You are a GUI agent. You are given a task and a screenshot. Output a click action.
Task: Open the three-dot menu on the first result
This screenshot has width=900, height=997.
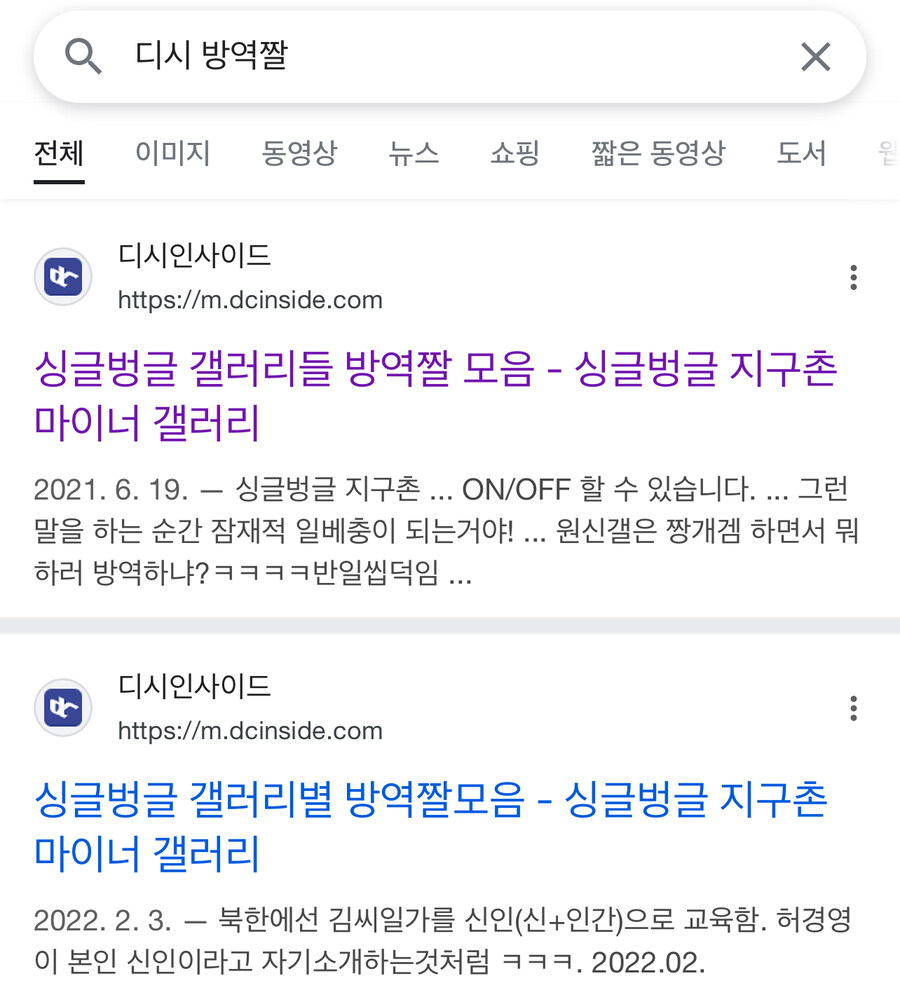pos(853,278)
